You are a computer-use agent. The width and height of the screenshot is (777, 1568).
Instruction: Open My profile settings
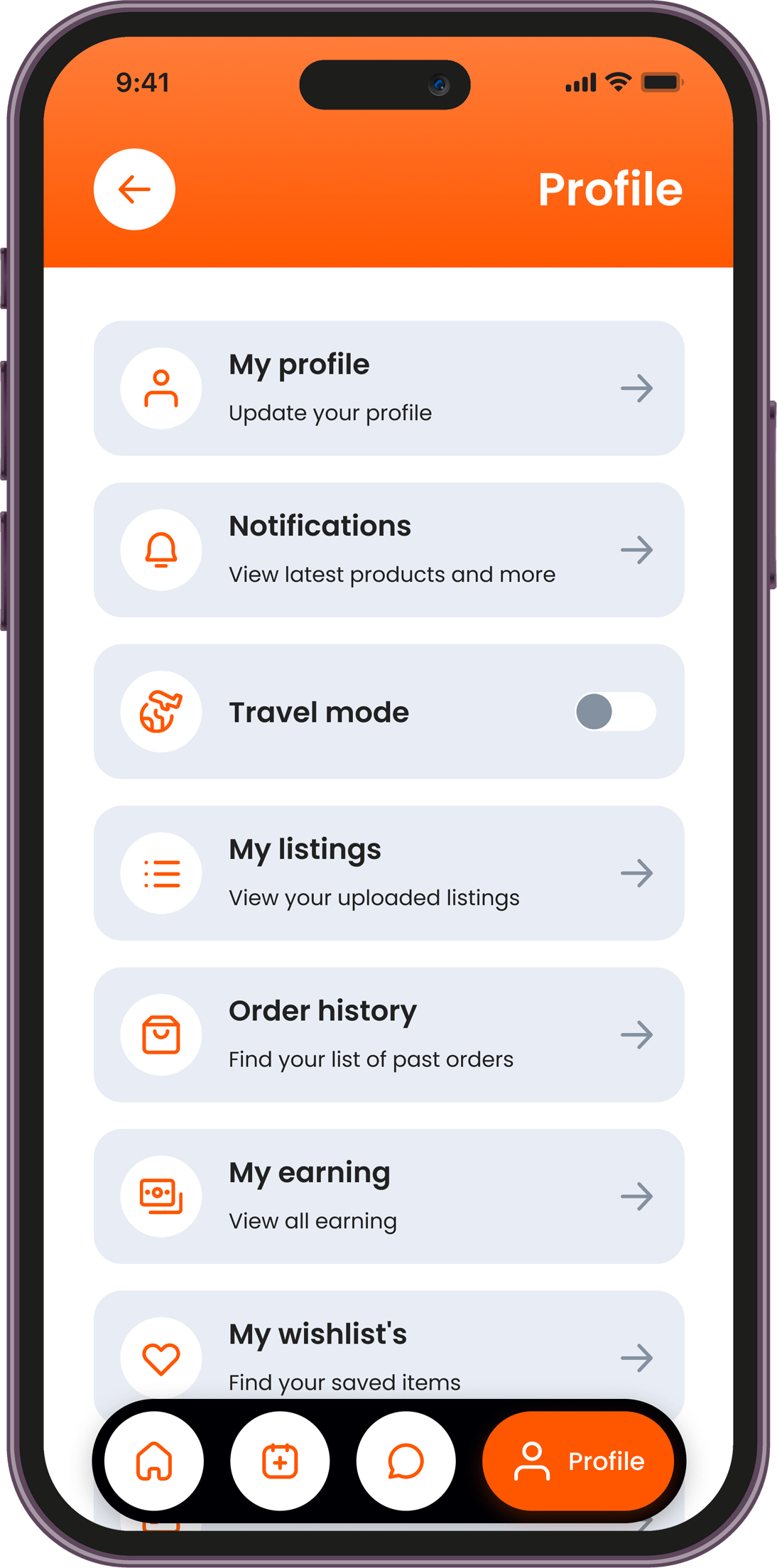coord(388,388)
